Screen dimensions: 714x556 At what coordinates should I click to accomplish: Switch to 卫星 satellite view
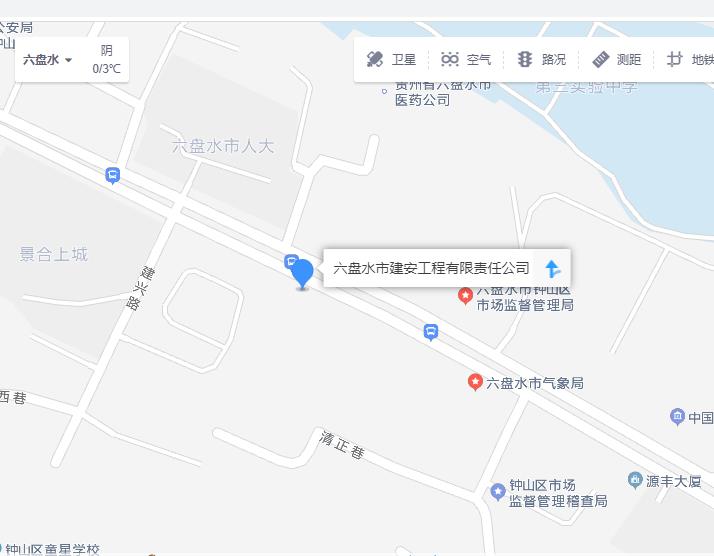click(x=391, y=60)
